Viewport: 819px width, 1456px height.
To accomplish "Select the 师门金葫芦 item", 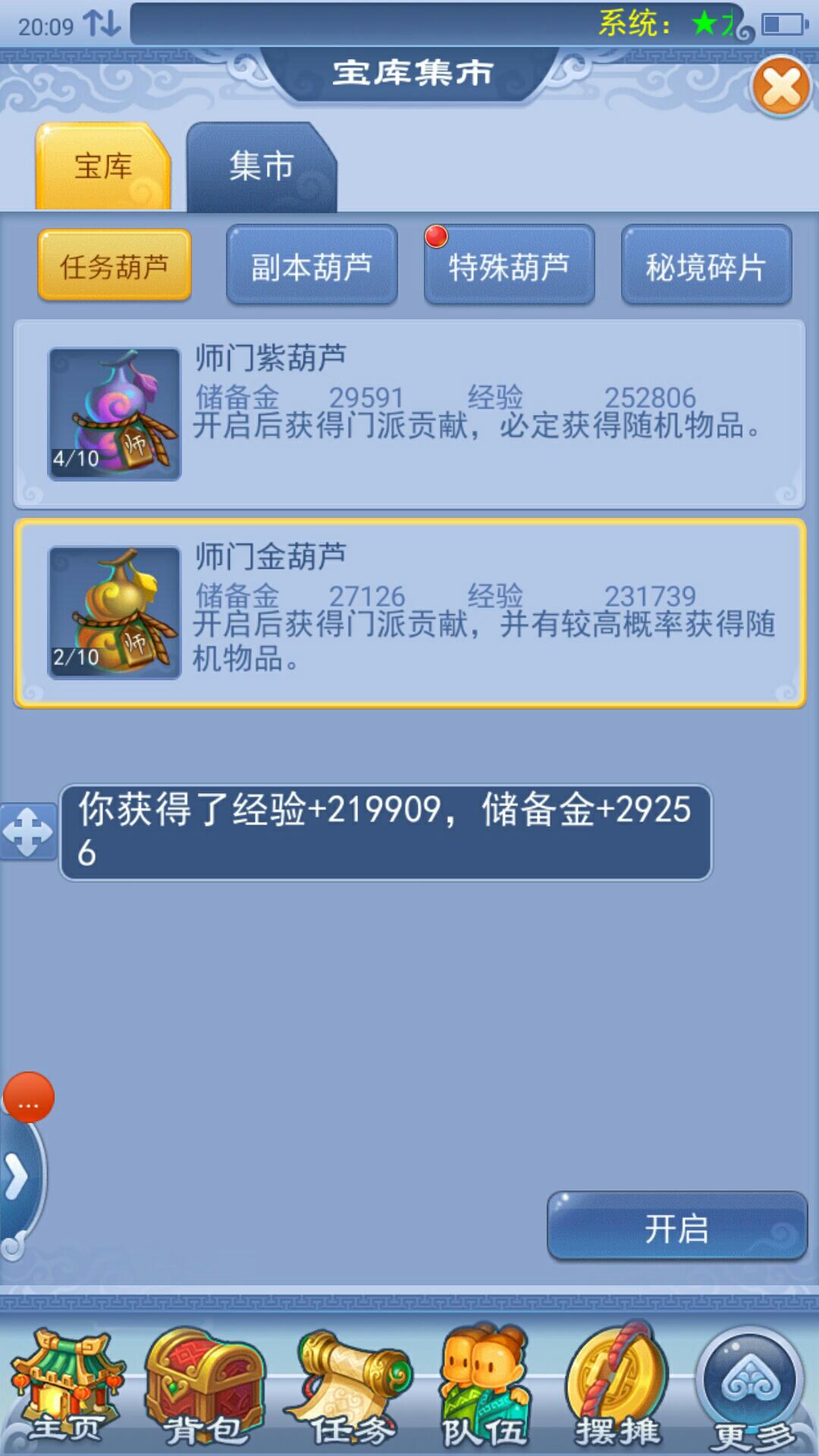I will pyautogui.click(x=409, y=613).
